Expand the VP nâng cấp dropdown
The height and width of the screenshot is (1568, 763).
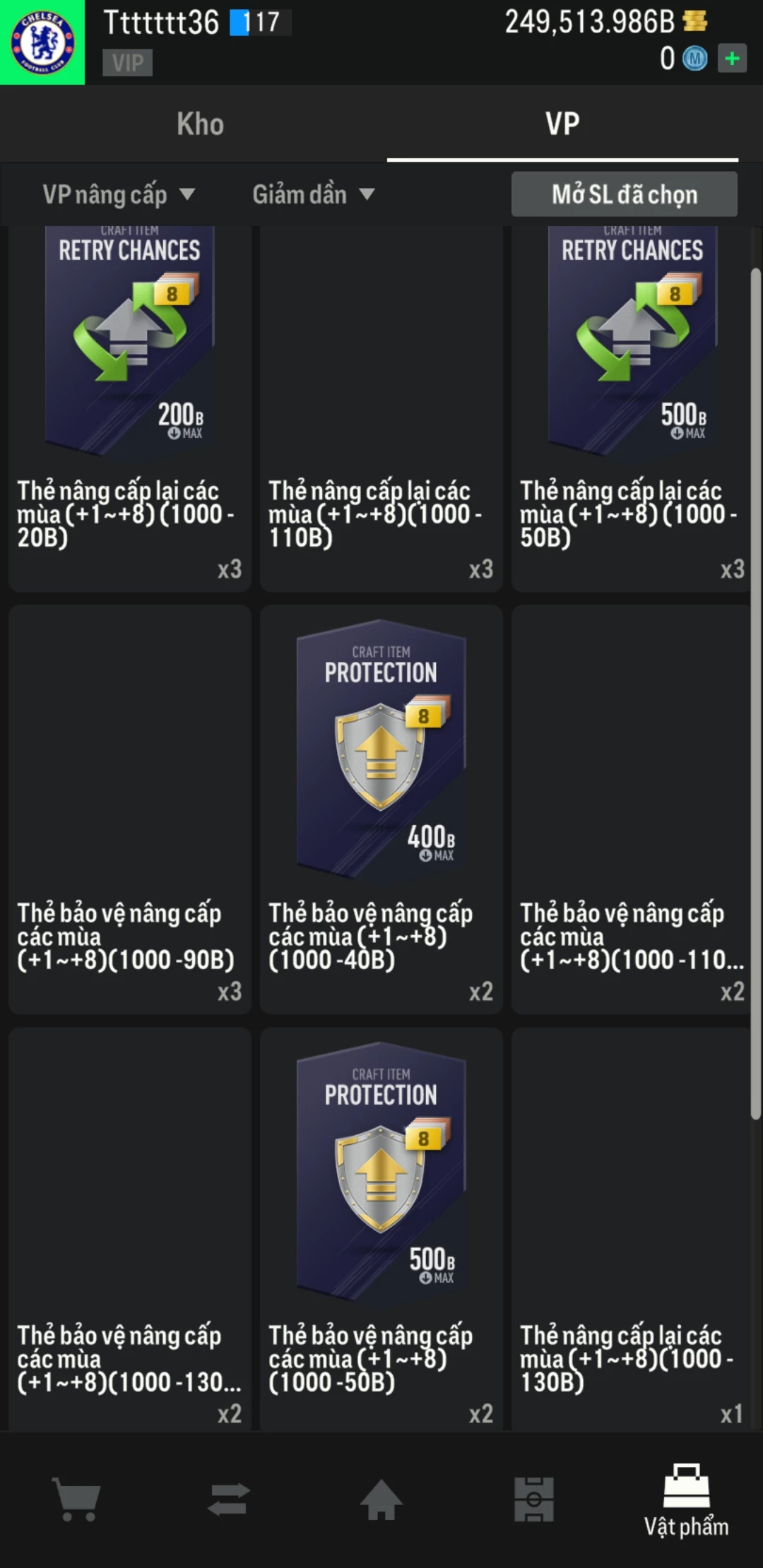click(x=118, y=194)
